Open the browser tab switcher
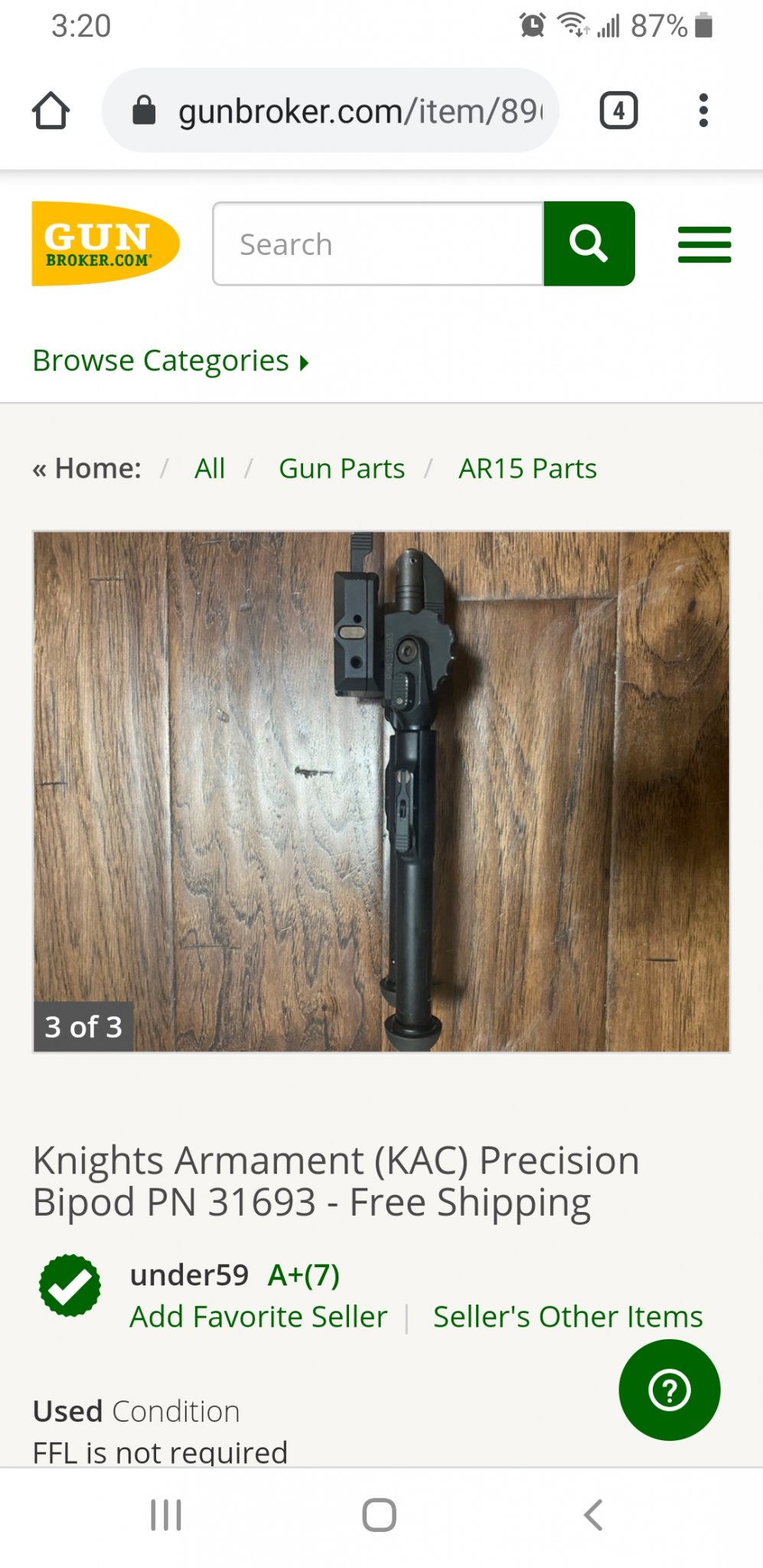The height and width of the screenshot is (1568, 763). (618, 111)
